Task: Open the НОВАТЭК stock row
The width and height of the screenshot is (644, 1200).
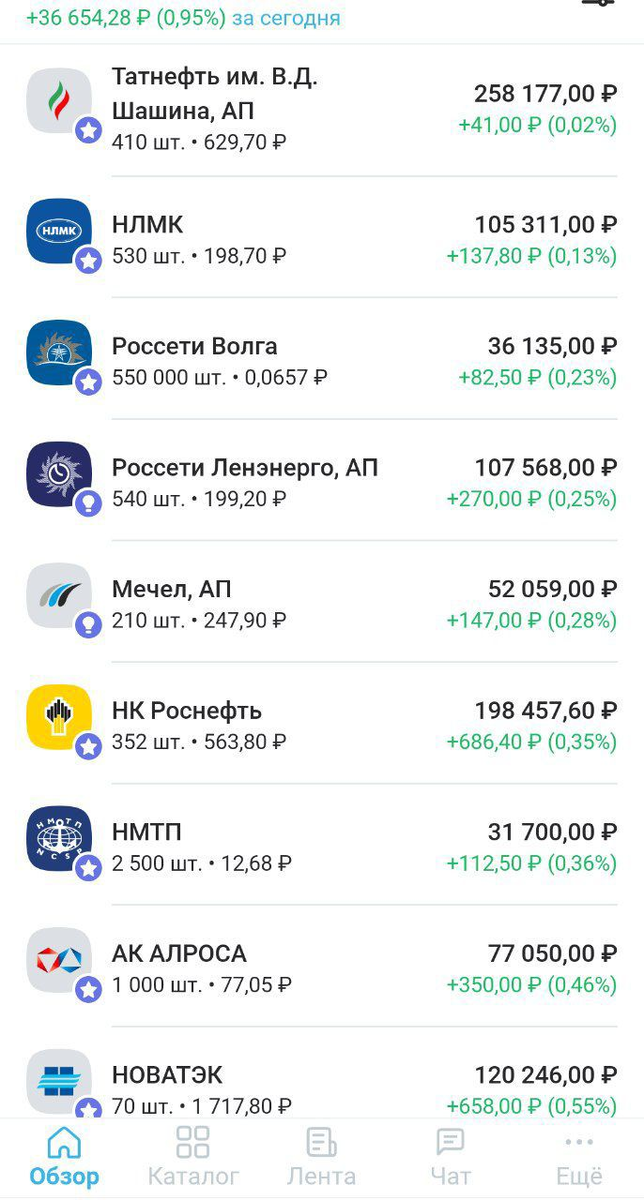Action: (322, 1073)
